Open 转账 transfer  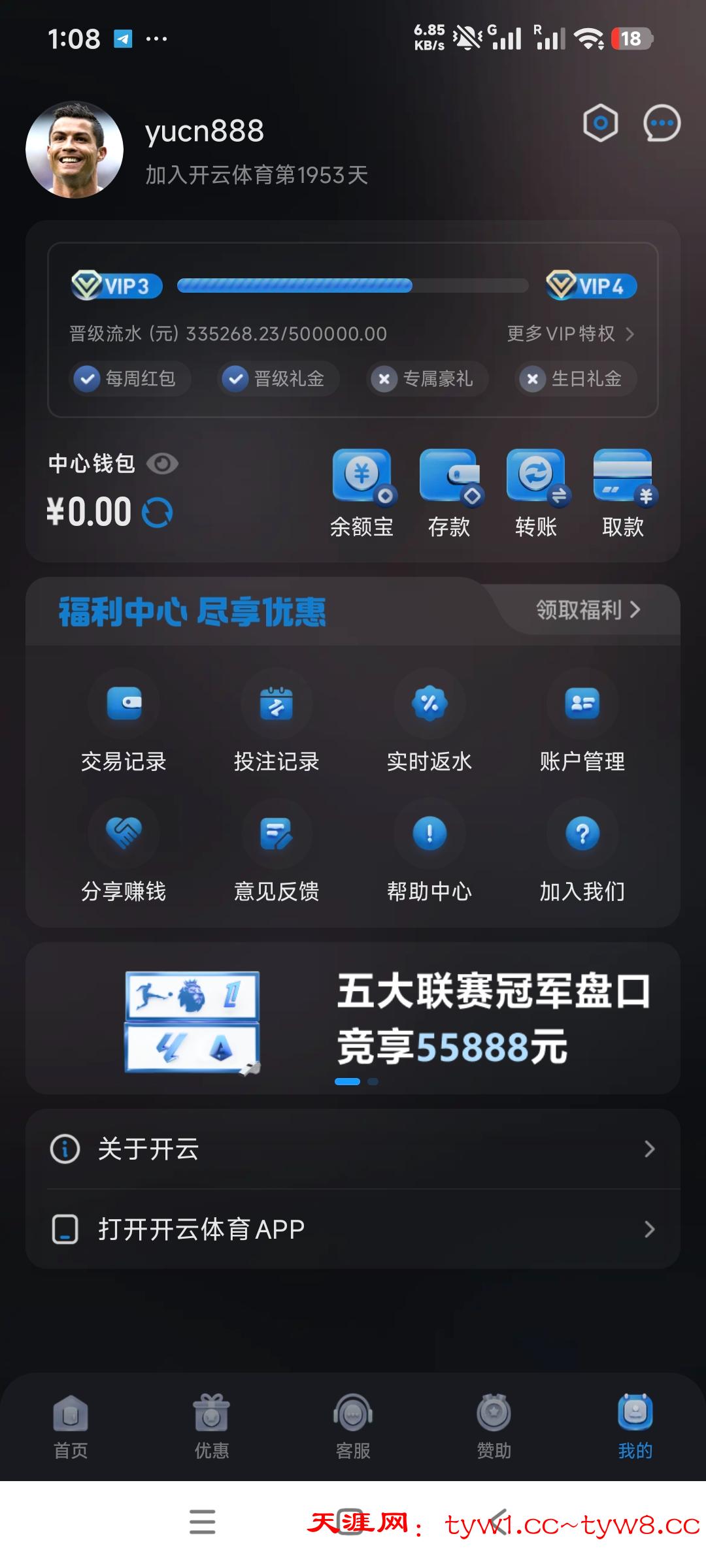tap(536, 493)
